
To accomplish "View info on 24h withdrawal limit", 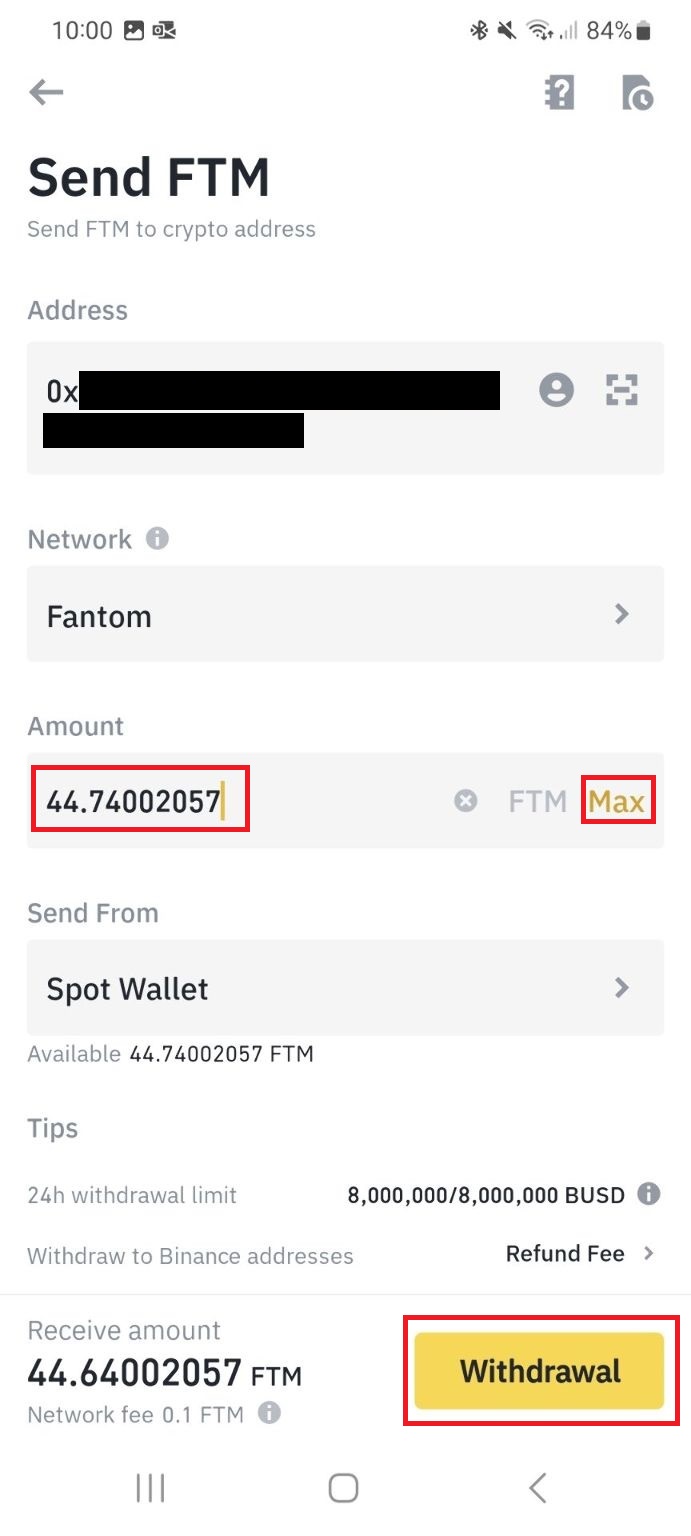I will click(649, 1194).
